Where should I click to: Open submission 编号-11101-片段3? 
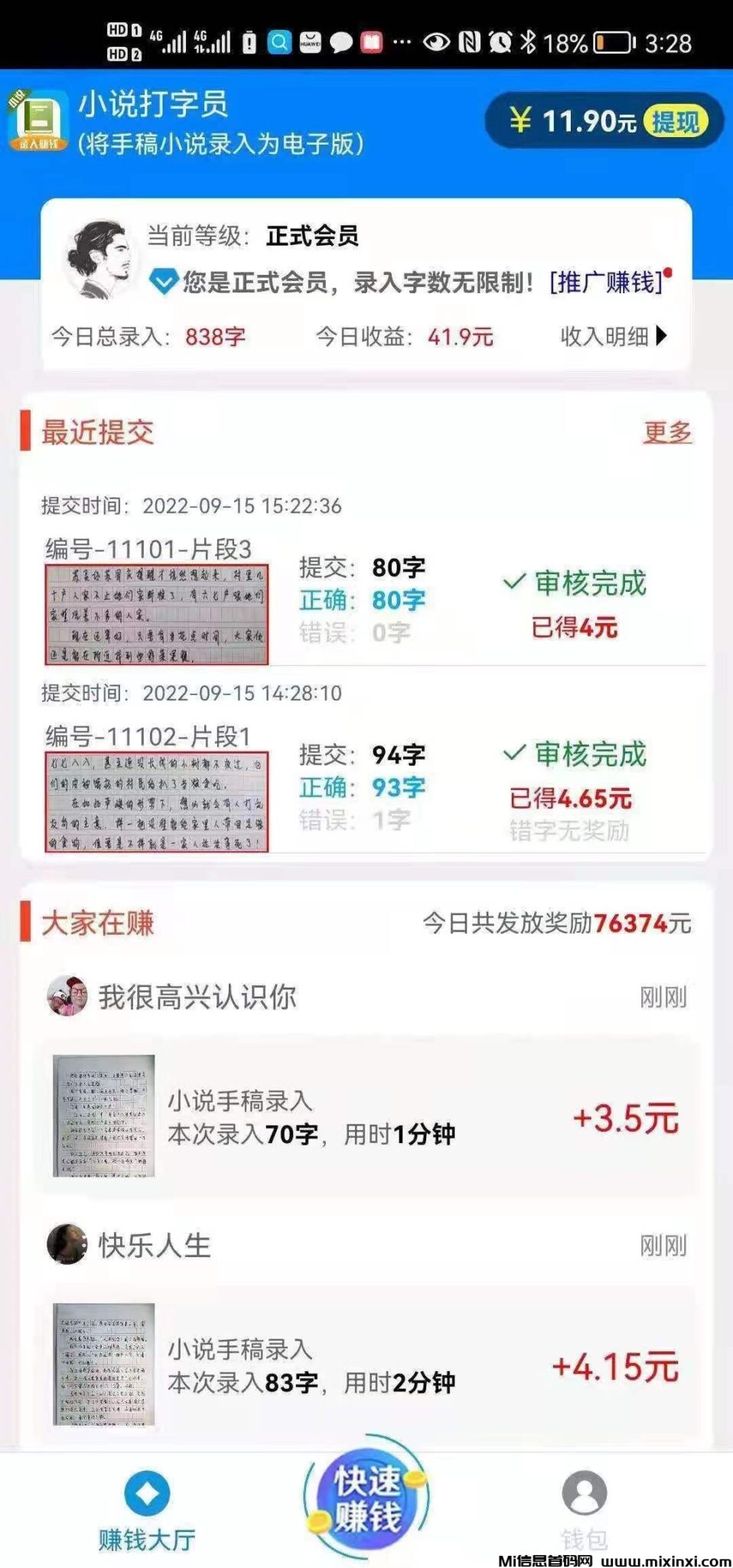tap(157, 614)
